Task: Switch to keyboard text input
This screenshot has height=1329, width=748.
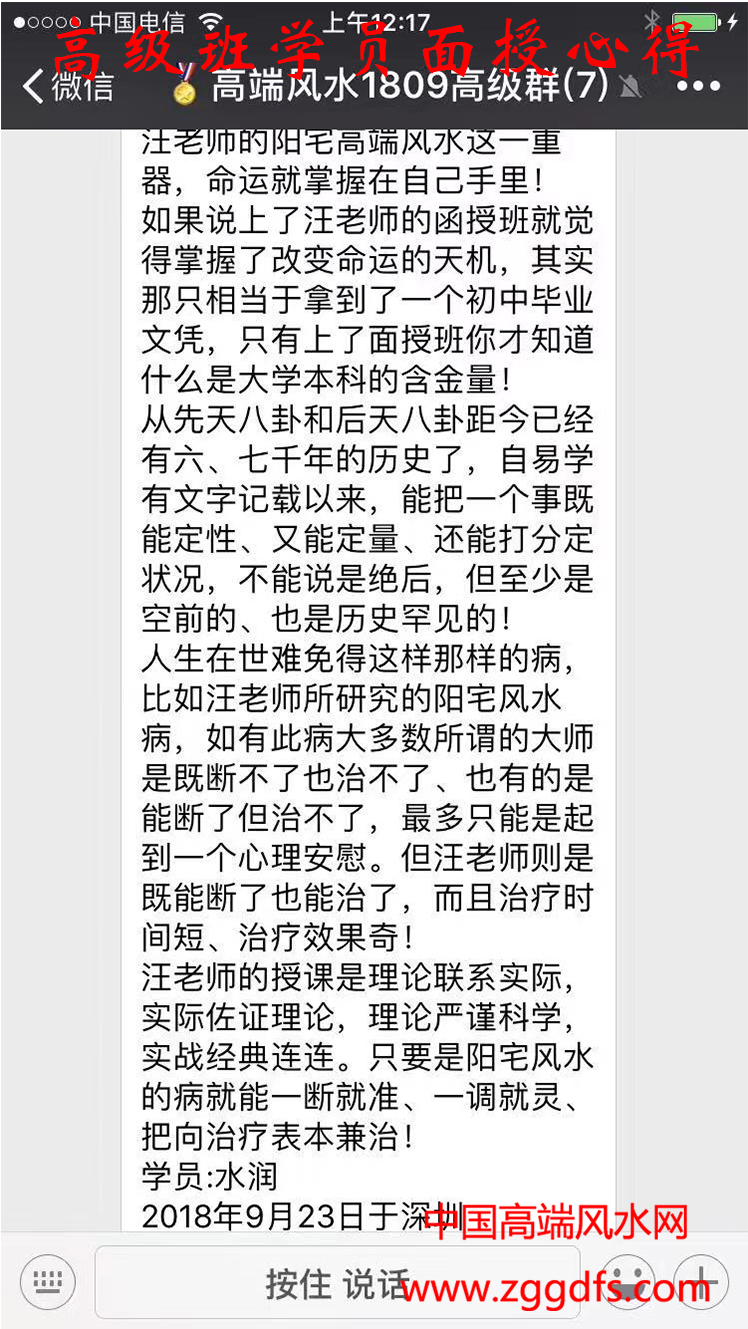Action: [x=47, y=1281]
